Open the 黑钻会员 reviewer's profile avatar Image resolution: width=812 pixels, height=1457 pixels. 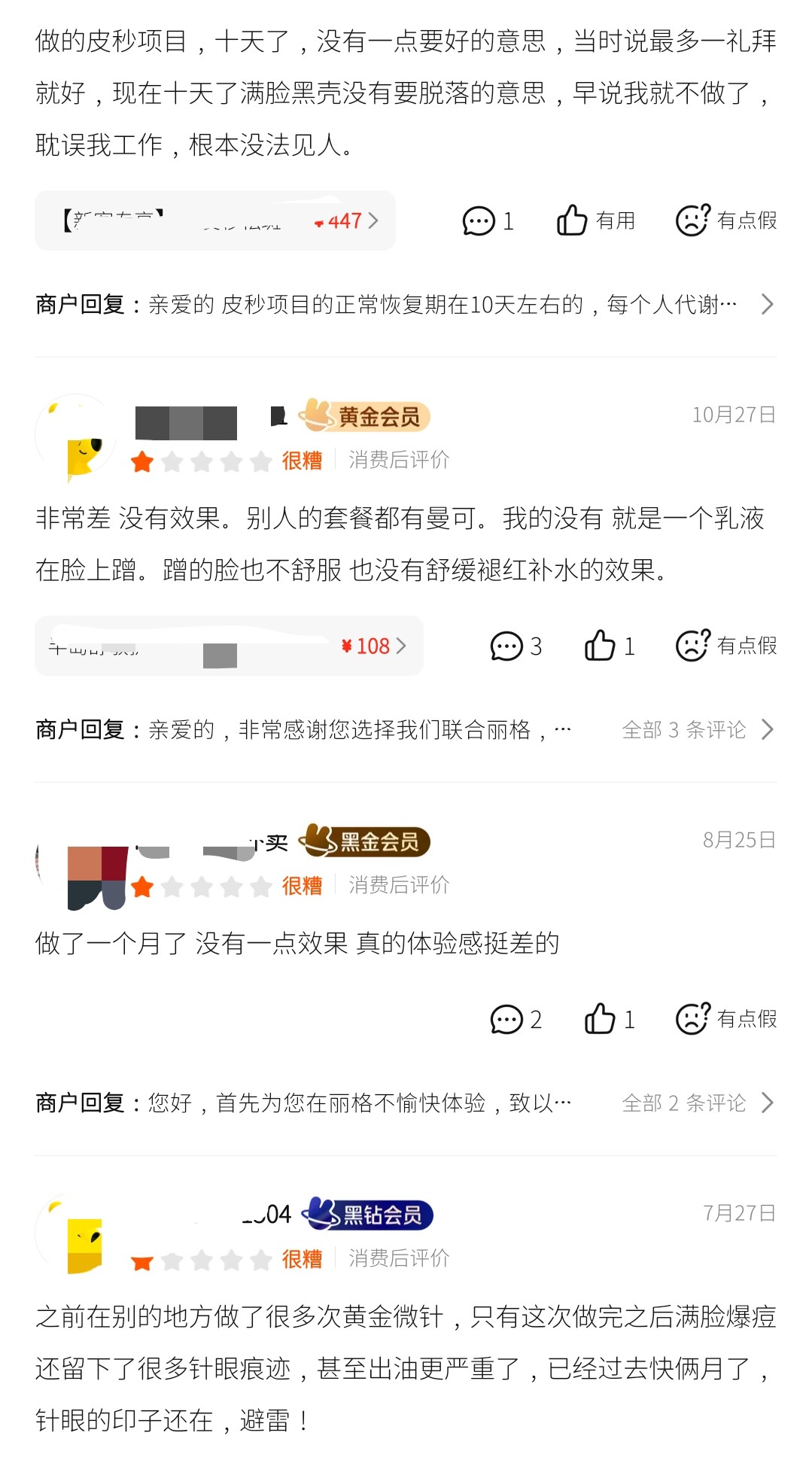click(x=75, y=1234)
